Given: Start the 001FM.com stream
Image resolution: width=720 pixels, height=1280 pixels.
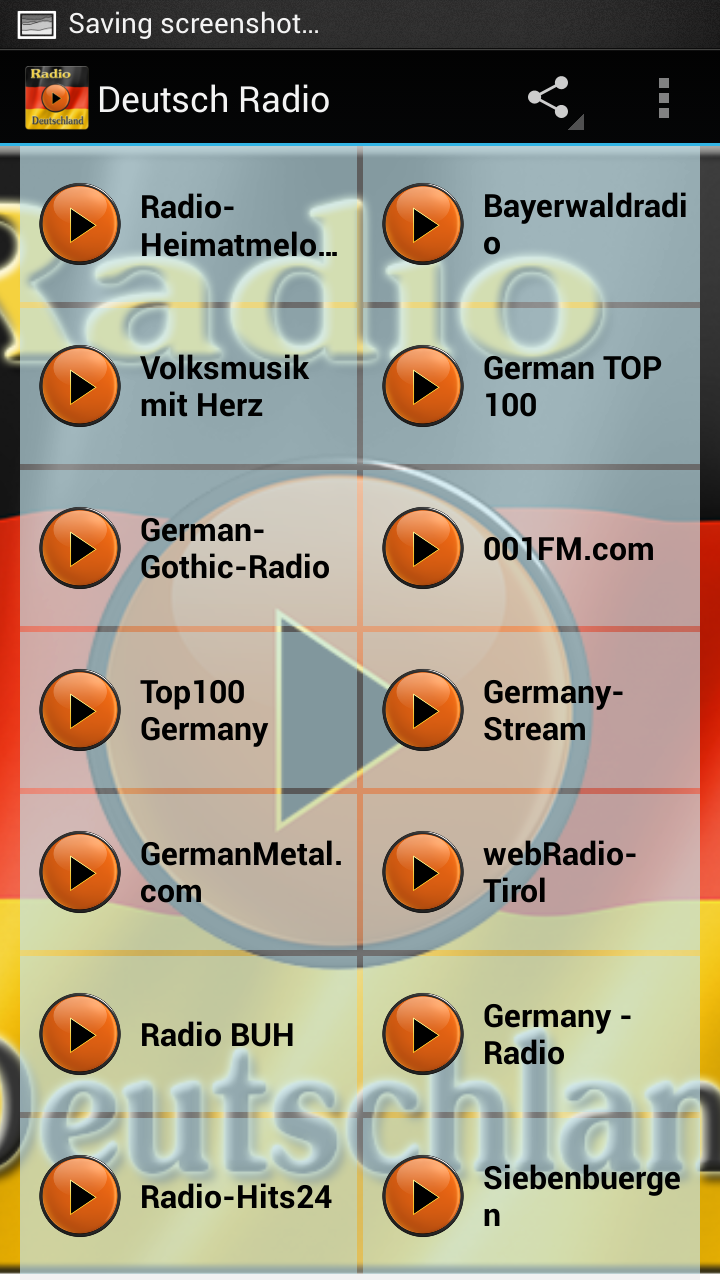Looking at the screenshot, I should [x=424, y=548].
